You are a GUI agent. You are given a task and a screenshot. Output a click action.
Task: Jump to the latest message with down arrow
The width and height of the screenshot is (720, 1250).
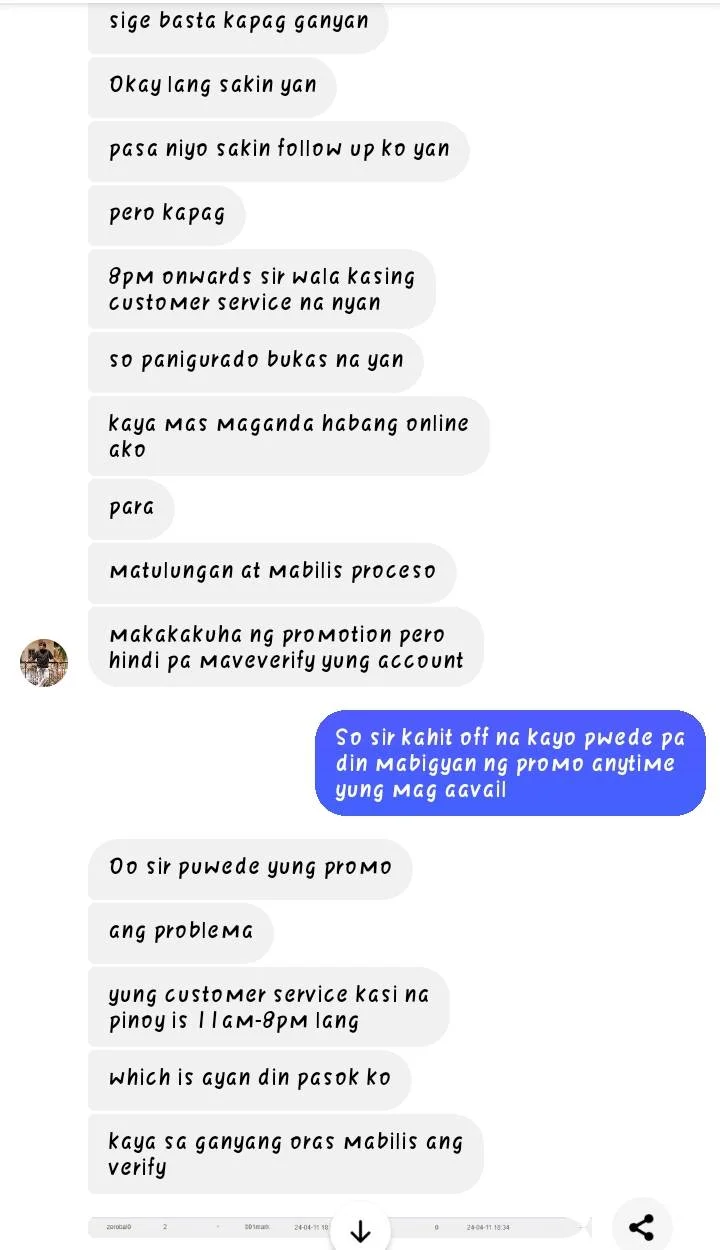[x=360, y=1230]
